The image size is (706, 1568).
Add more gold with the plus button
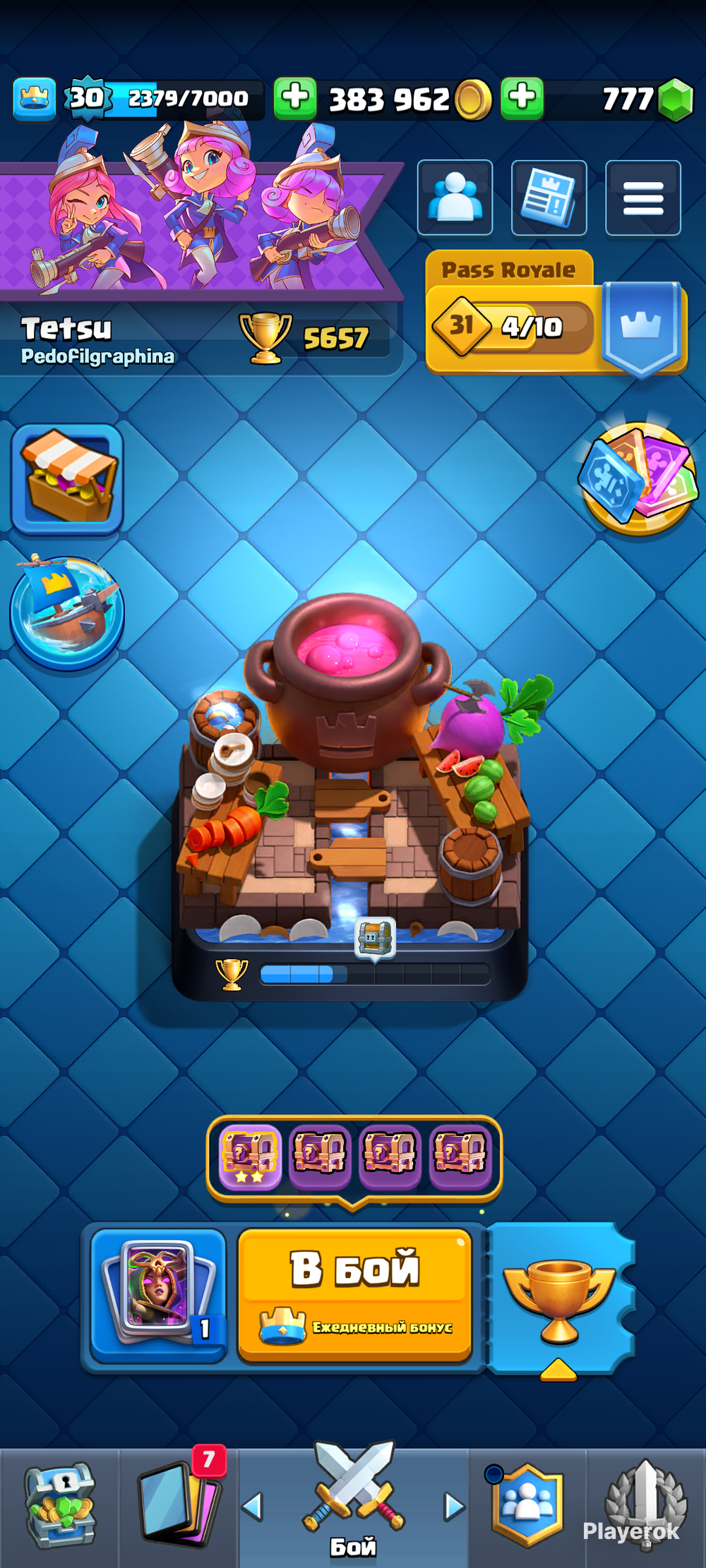pyautogui.click(x=295, y=97)
